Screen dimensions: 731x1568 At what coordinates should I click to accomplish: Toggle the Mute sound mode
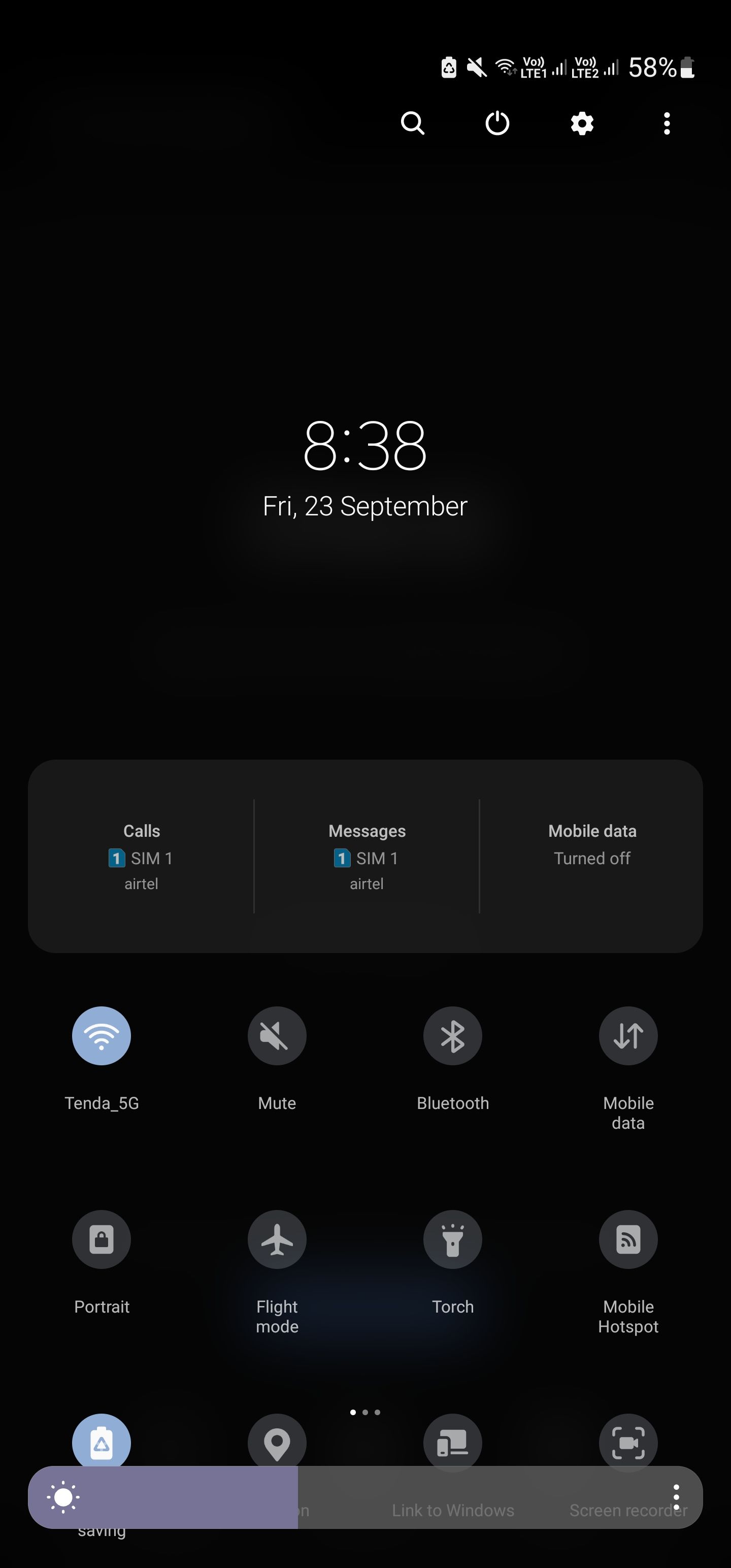coord(277,1035)
